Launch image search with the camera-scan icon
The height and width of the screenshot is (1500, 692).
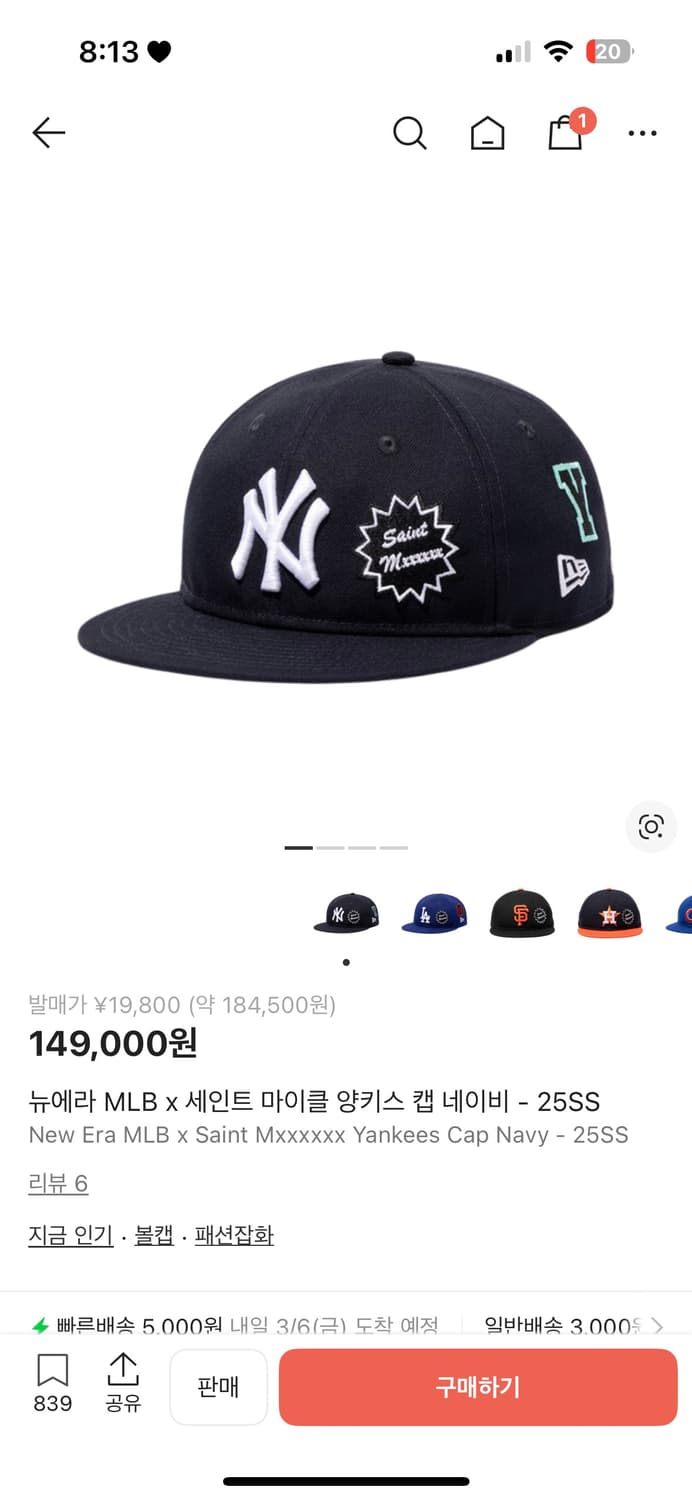651,826
